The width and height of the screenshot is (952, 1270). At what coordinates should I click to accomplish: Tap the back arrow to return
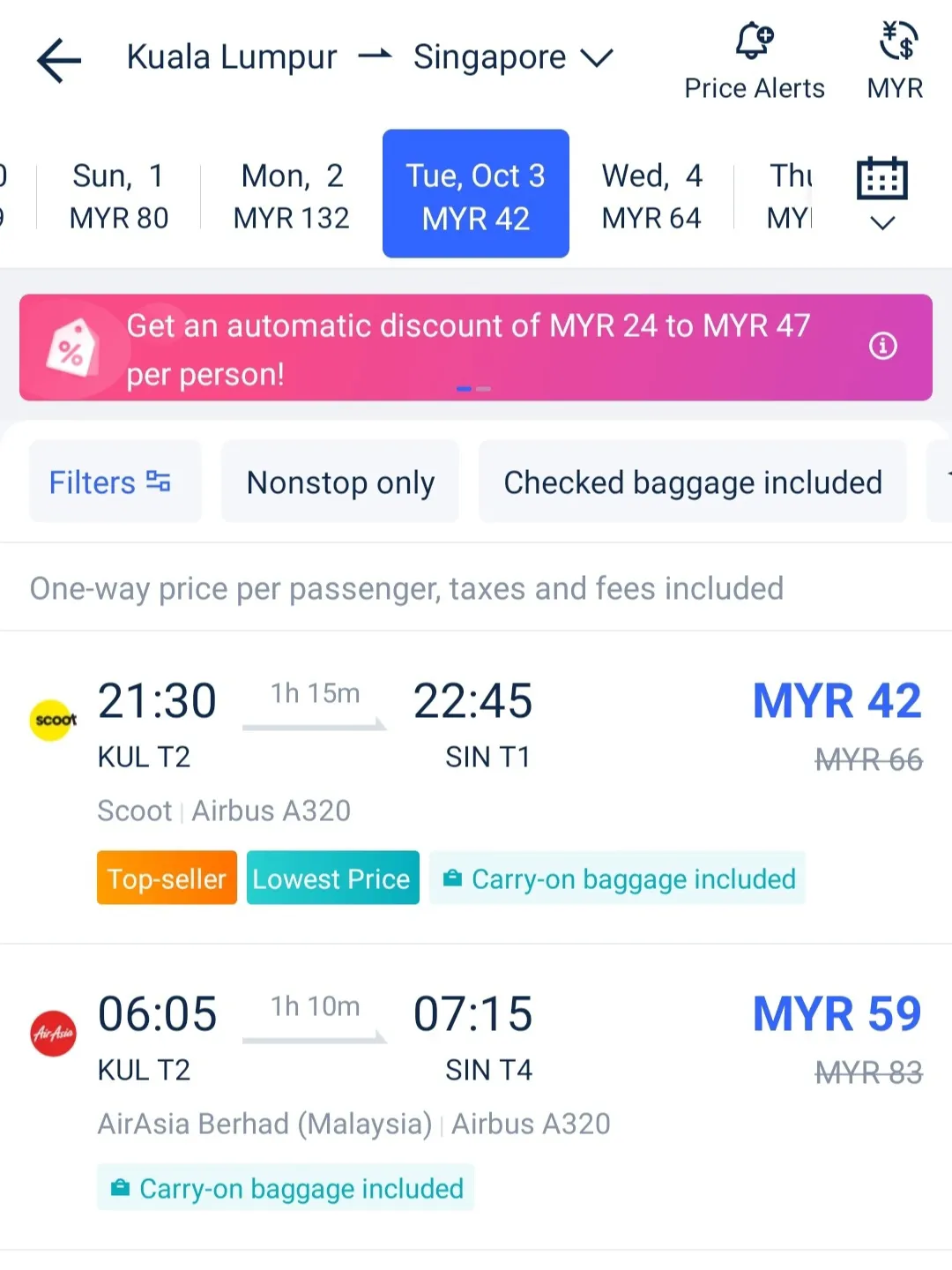coord(56,60)
